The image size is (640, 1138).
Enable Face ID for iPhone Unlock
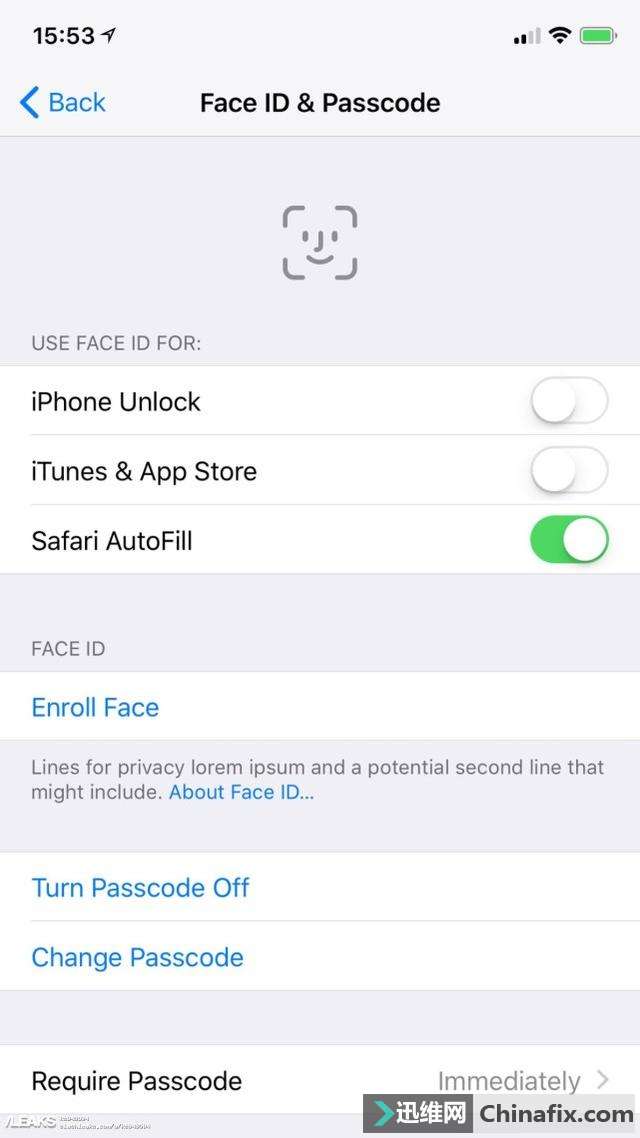click(568, 401)
